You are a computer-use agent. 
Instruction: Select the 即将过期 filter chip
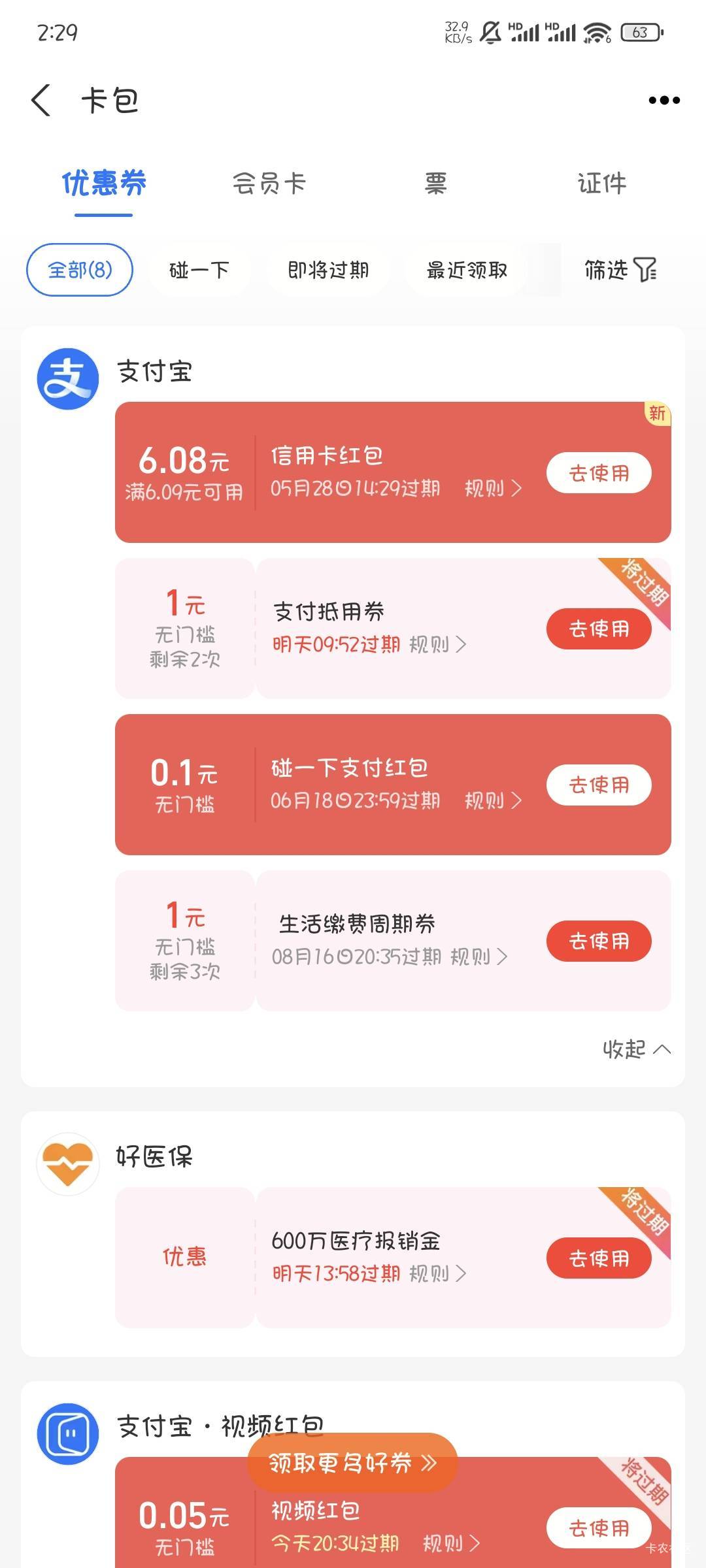pos(328,270)
